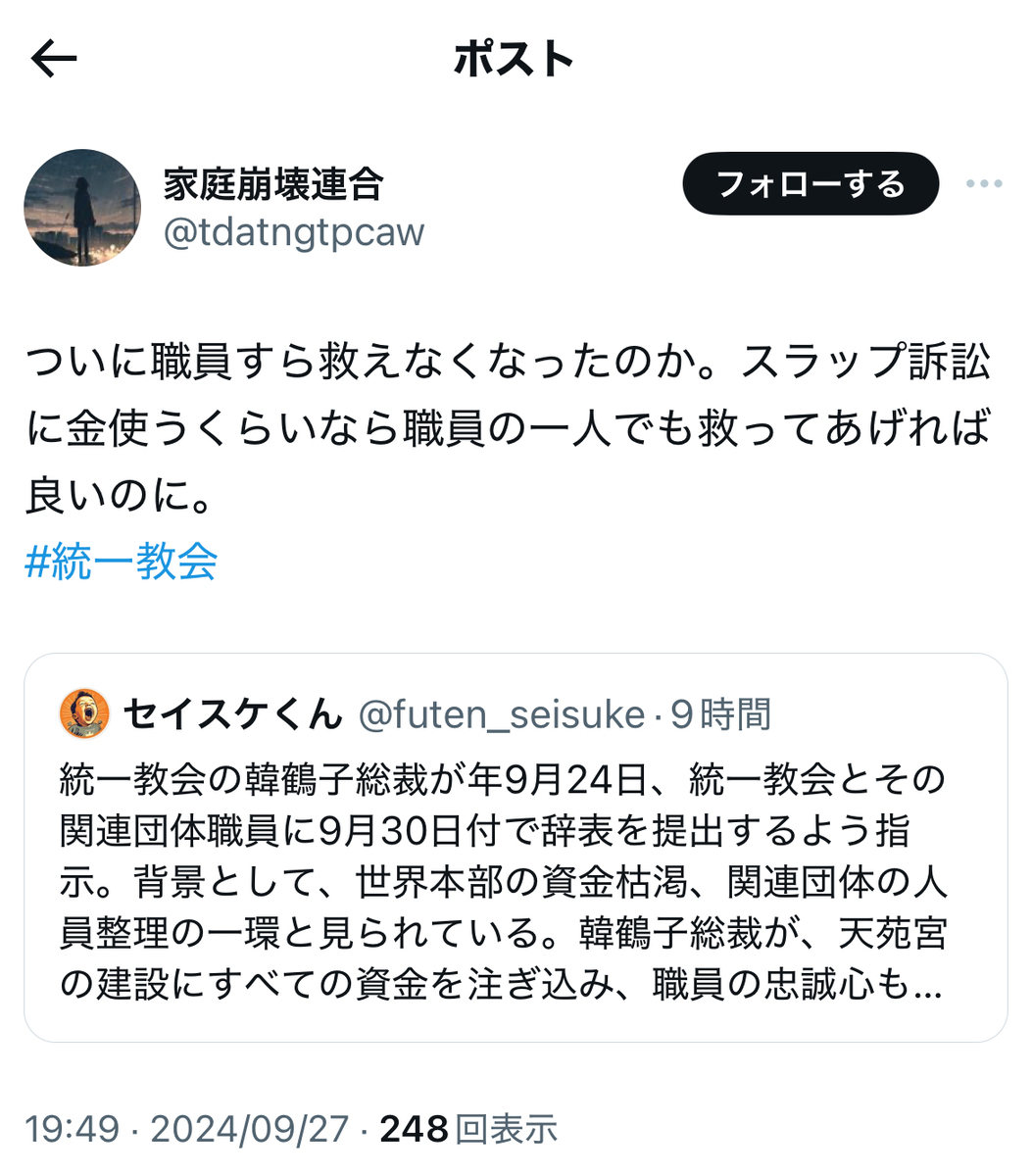Screen dimensions: 1032x1176
Task: Go back using the top-left arrow
Action: 54,60
